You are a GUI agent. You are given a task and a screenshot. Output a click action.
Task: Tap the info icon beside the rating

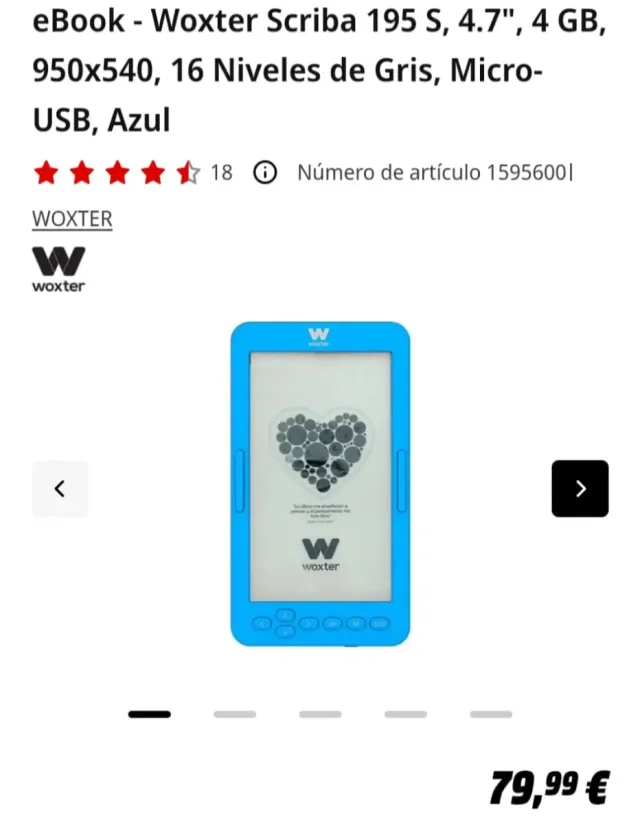tap(265, 173)
